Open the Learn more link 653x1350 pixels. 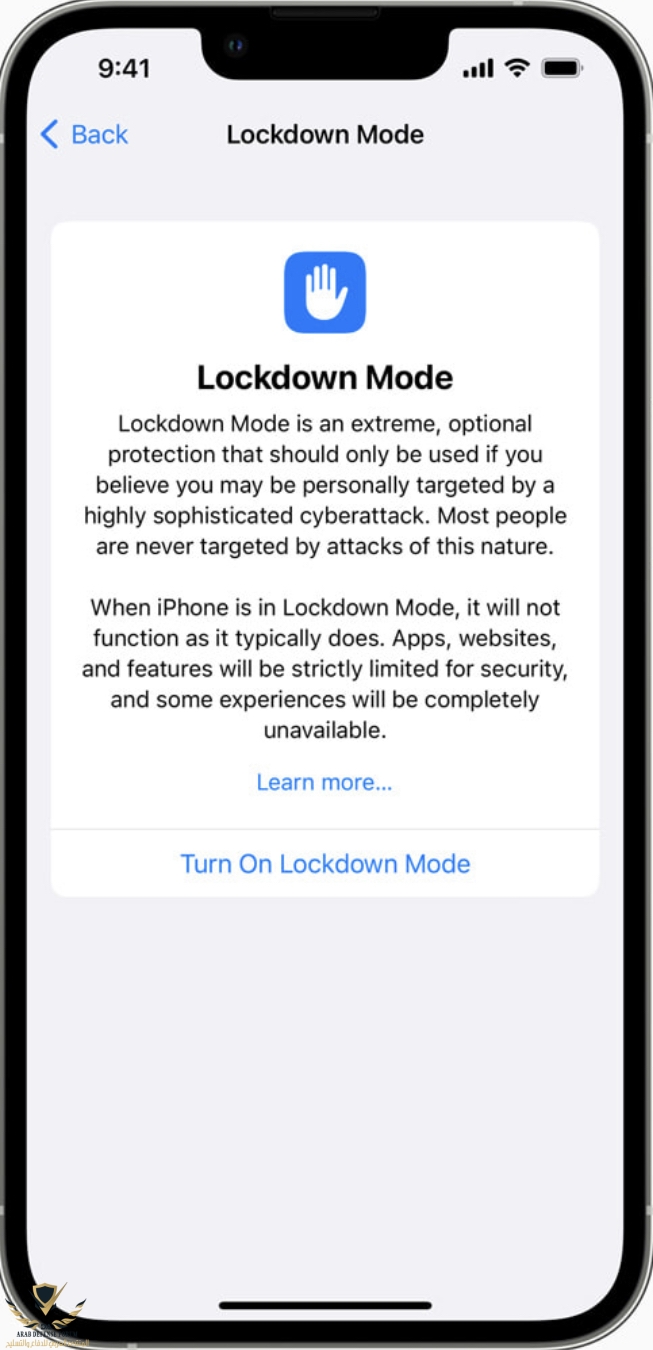(324, 782)
